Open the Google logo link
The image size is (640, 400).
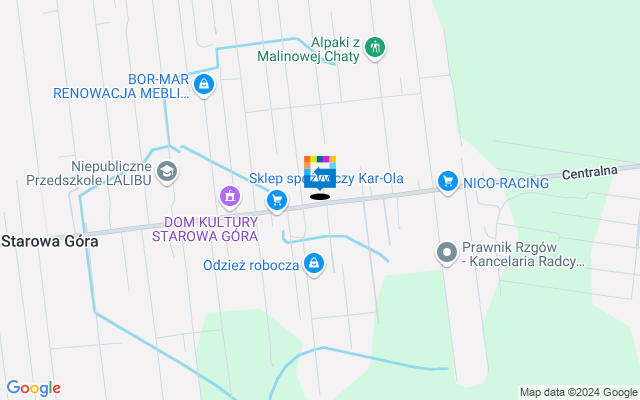pyautogui.click(x=33, y=388)
